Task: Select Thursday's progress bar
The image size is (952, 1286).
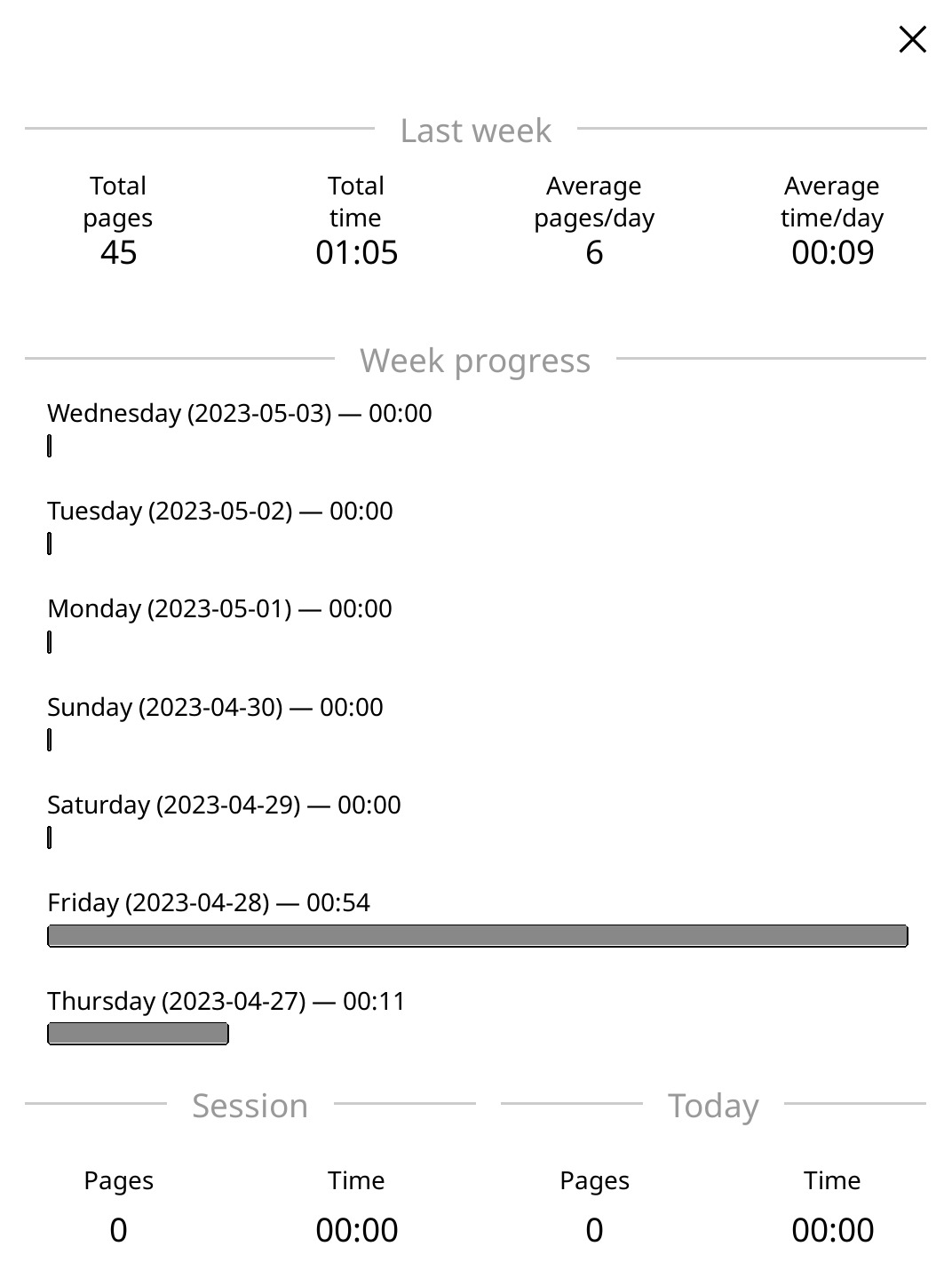Action: 138,1033
